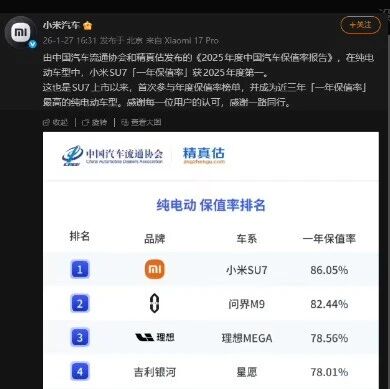The height and width of the screenshot is (389, 390).
Task: Open the 小米汽车 username link
Action: pos(61,25)
